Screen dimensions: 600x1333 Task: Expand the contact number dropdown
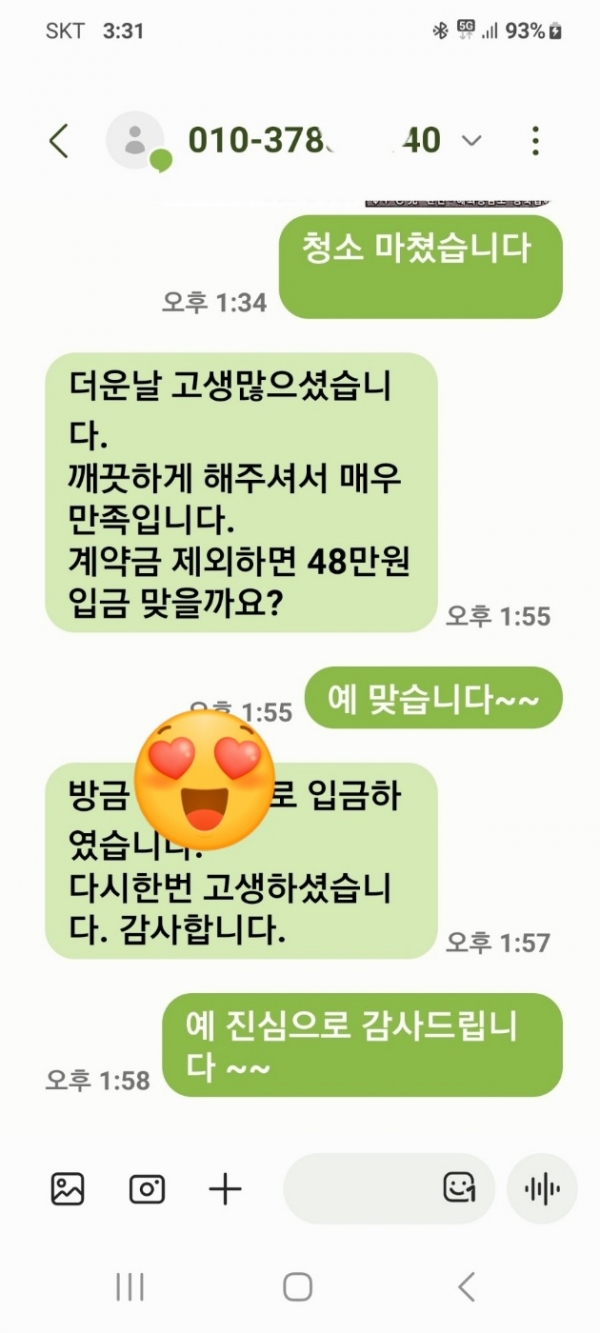[x=472, y=141]
